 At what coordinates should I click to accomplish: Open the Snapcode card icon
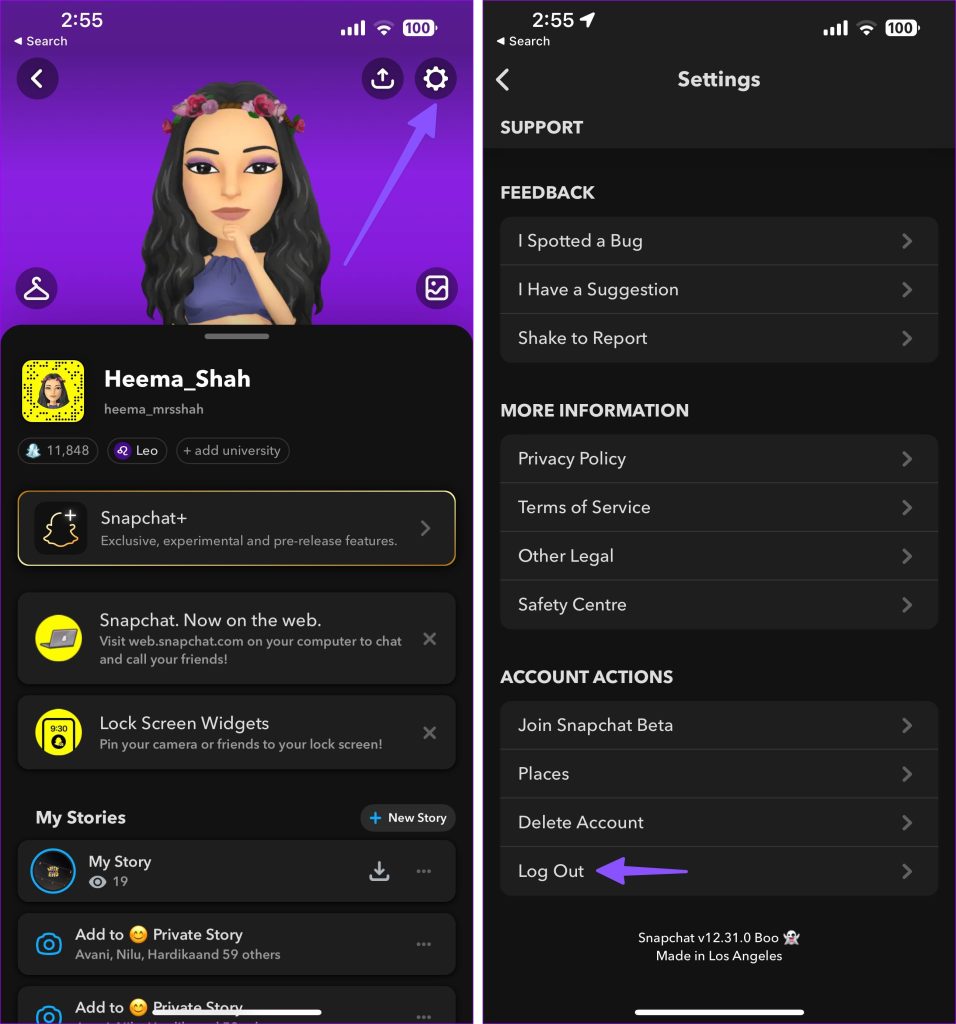click(x=436, y=289)
